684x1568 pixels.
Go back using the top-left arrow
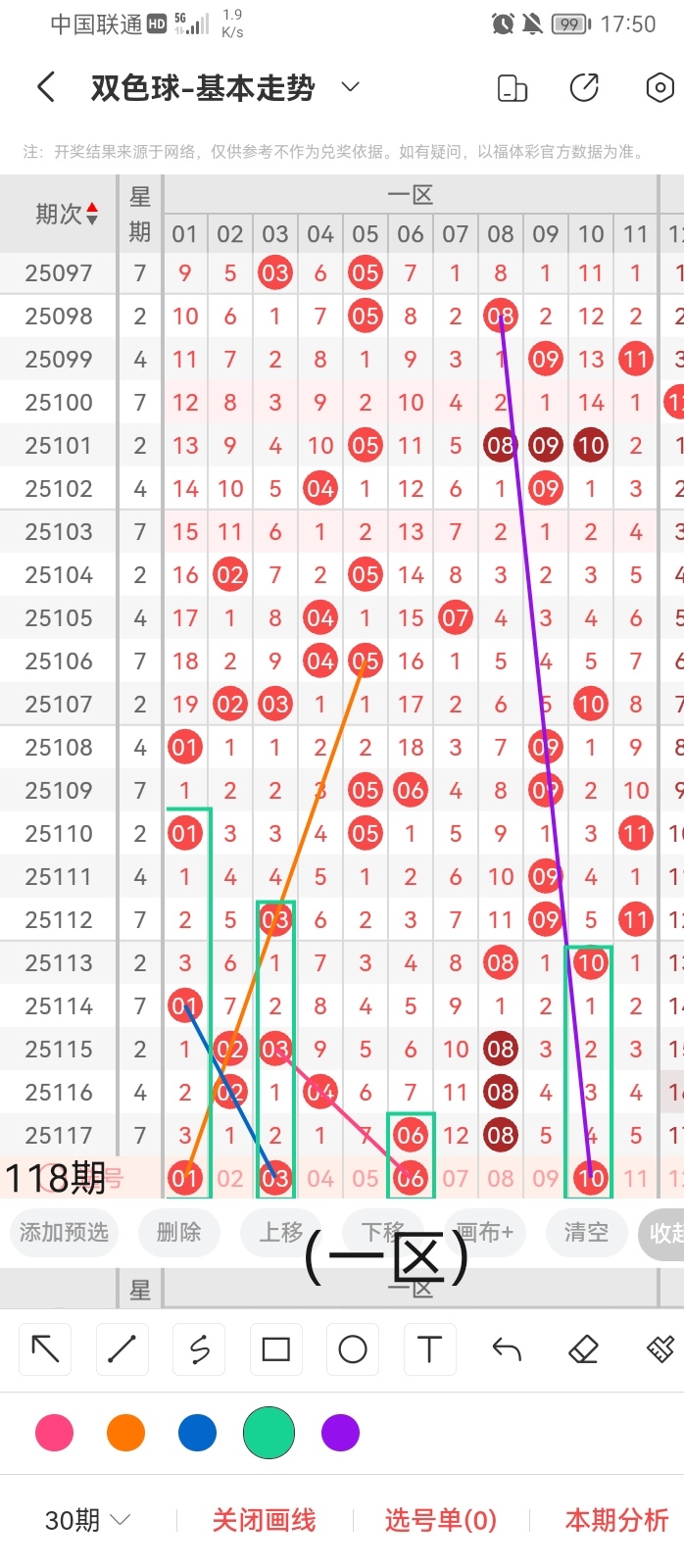46,88
